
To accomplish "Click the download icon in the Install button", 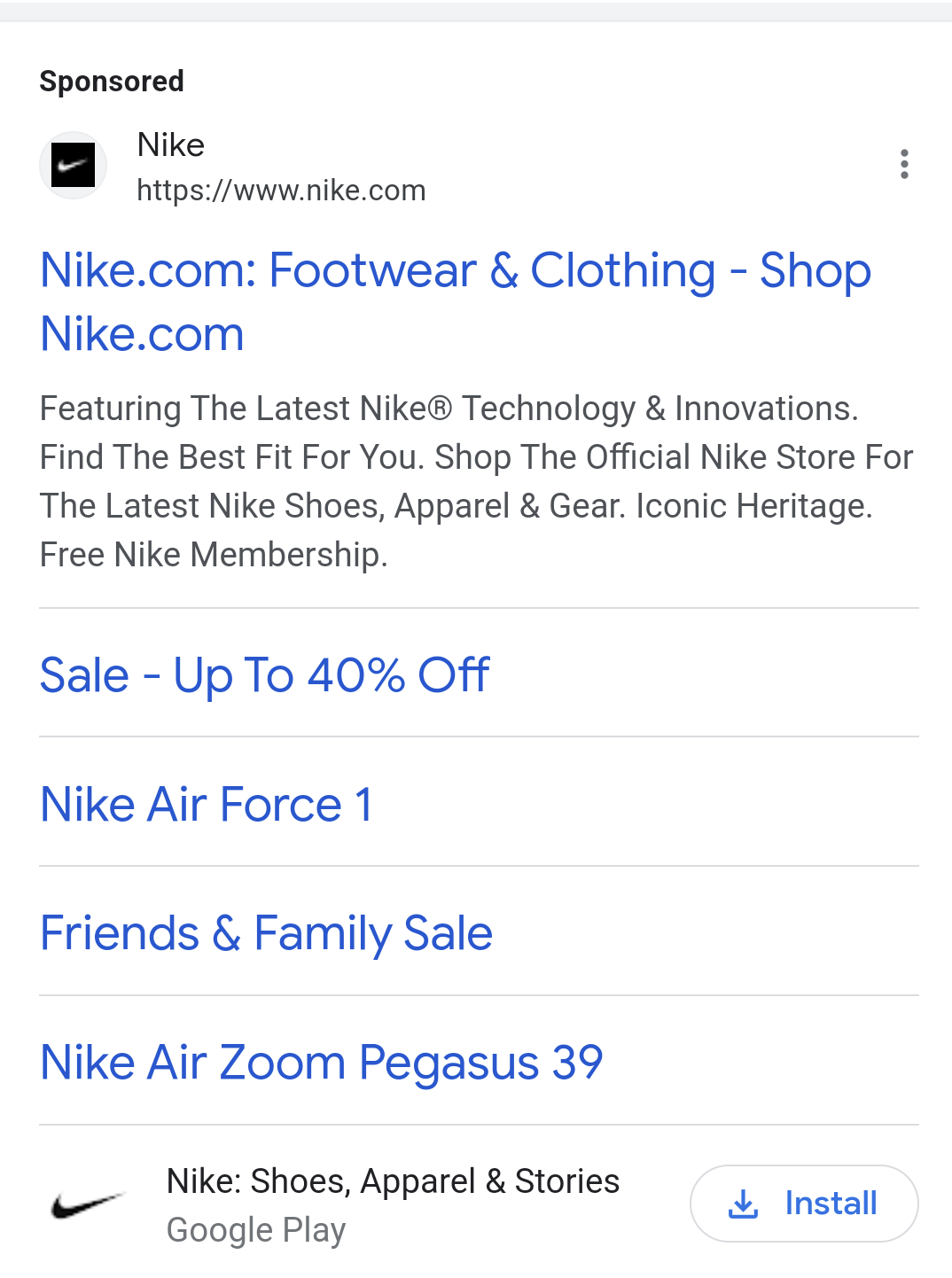I will pyautogui.click(x=745, y=1204).
